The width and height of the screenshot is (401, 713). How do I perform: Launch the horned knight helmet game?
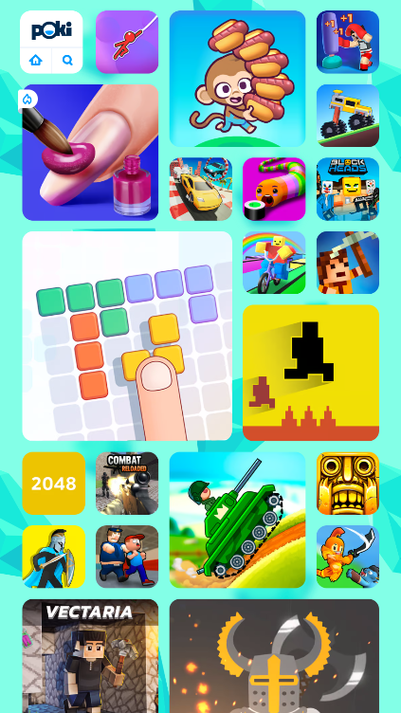[x=274, y=656]
